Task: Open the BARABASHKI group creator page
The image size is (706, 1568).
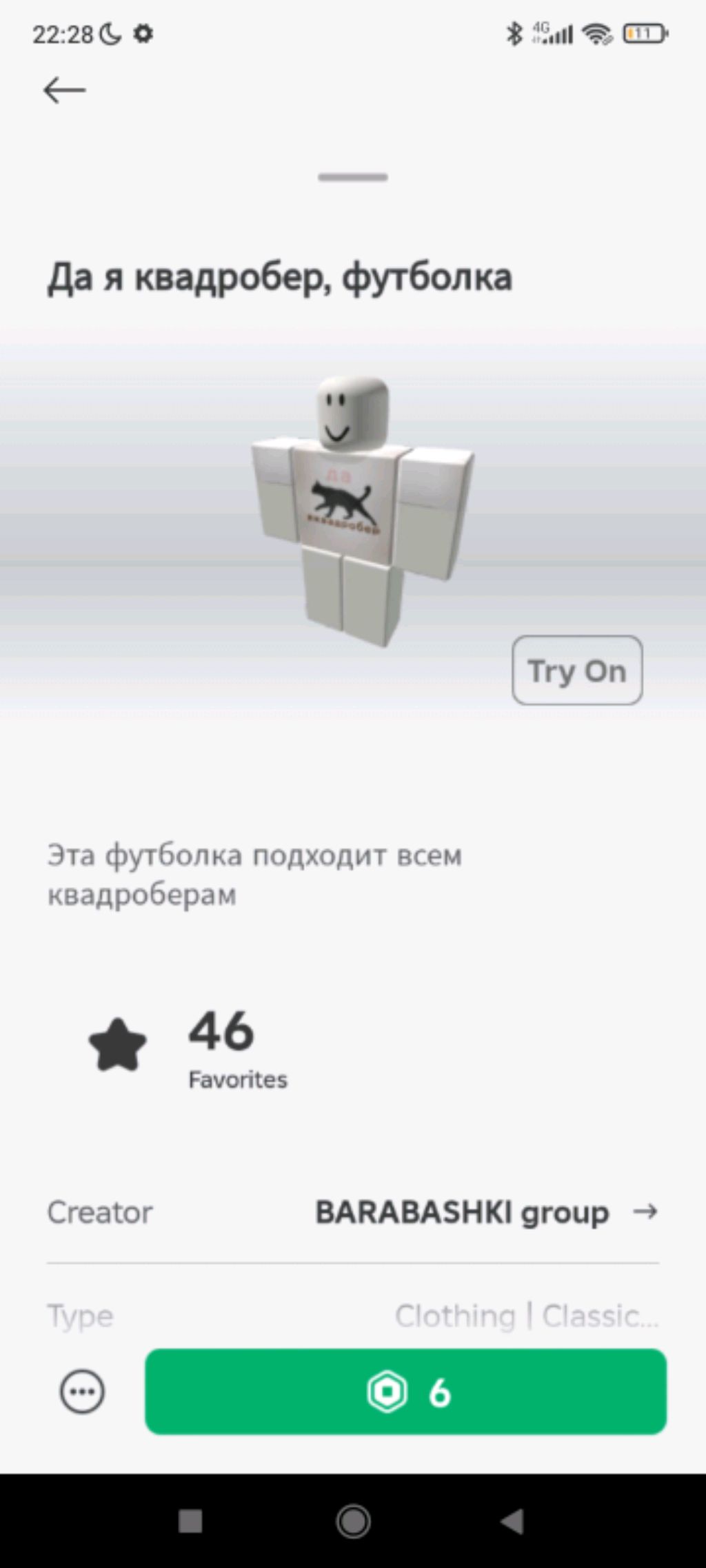Action: (486, 1212)
